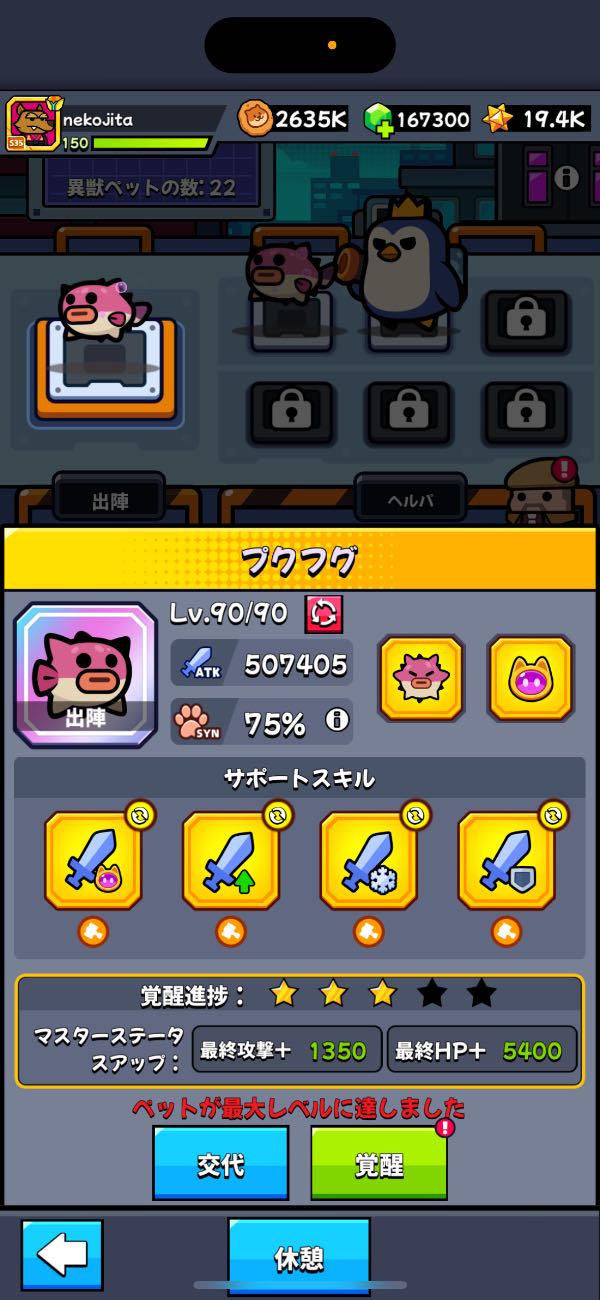Open the pufferfish skill icon beside ATK

coord(420,678)
